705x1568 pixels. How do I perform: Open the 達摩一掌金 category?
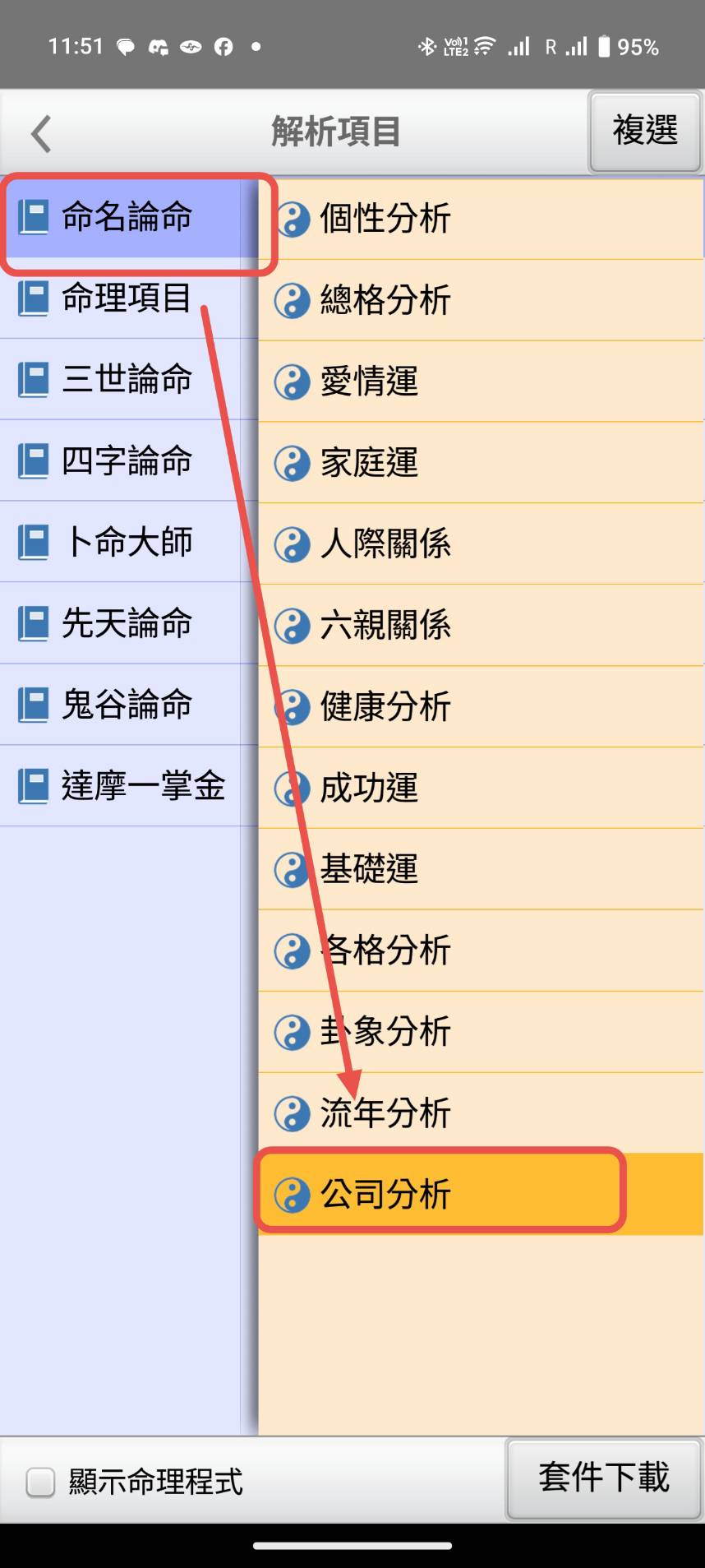coord(127,786)
